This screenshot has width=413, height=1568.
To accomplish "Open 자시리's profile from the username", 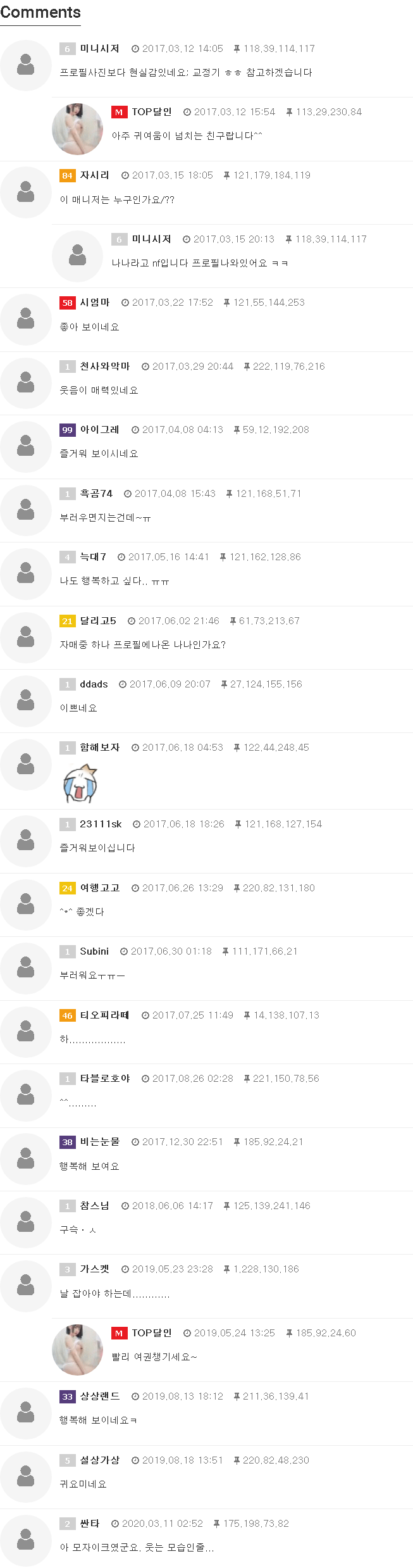I will coord(94,175).
